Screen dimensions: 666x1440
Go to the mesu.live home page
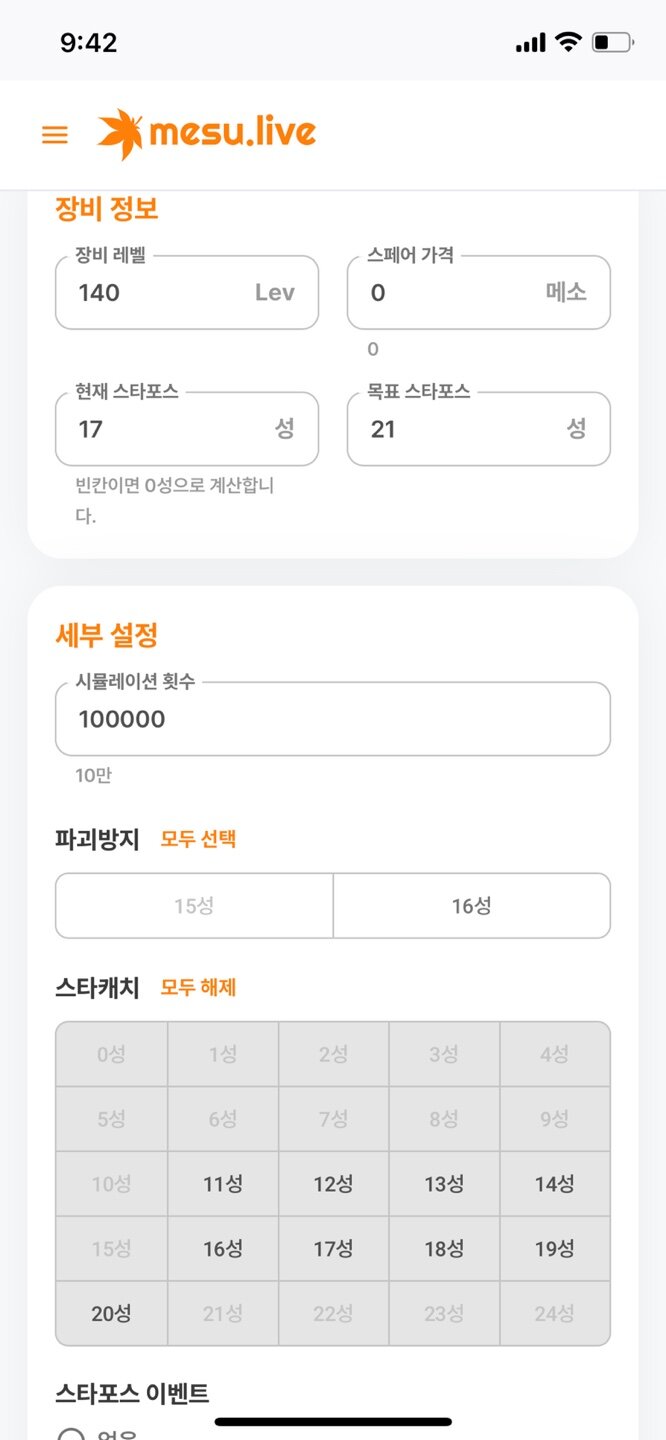[207, 134]
